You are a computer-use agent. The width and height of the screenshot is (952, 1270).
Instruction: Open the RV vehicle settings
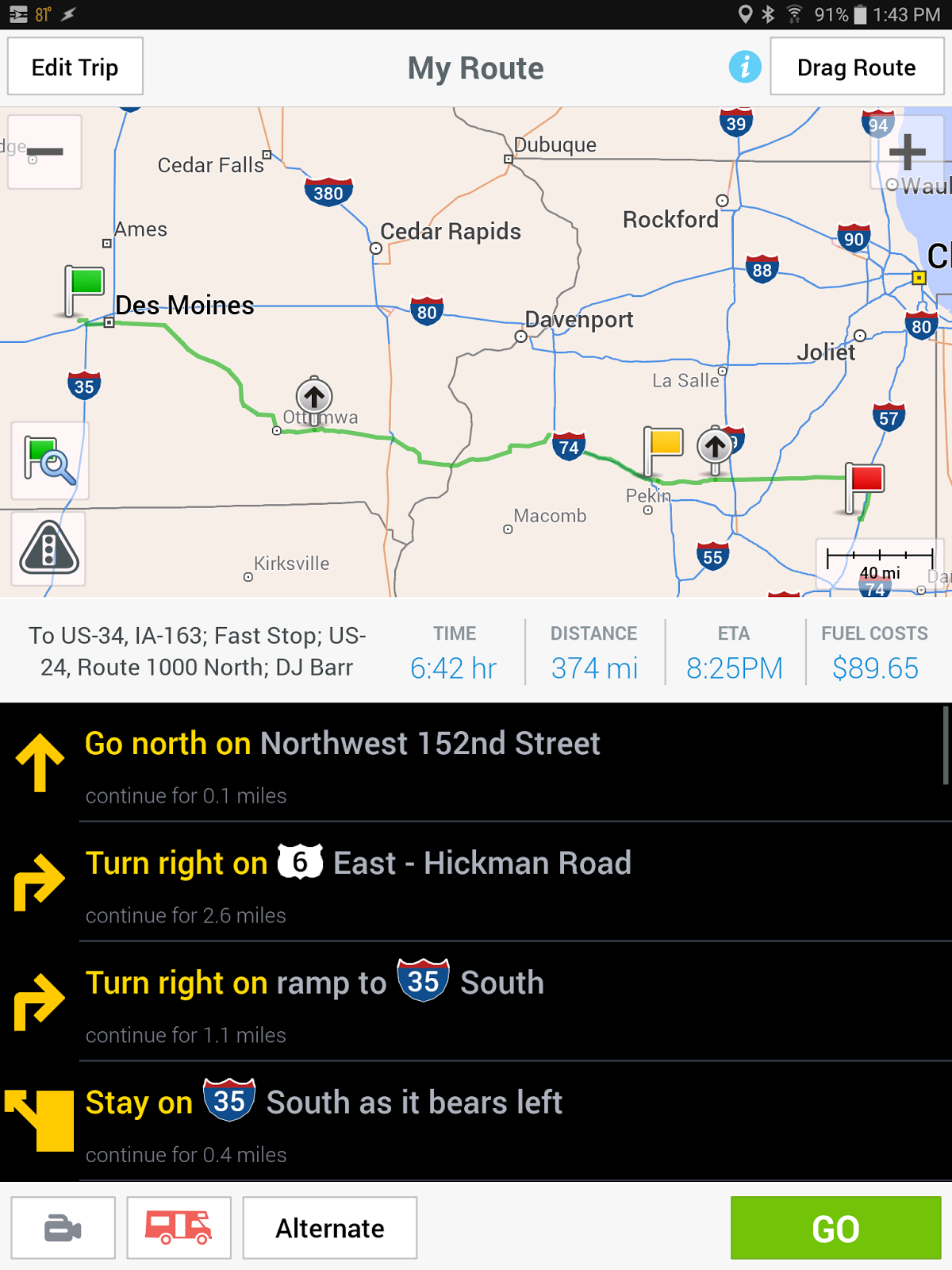(x=179, y=1228)
